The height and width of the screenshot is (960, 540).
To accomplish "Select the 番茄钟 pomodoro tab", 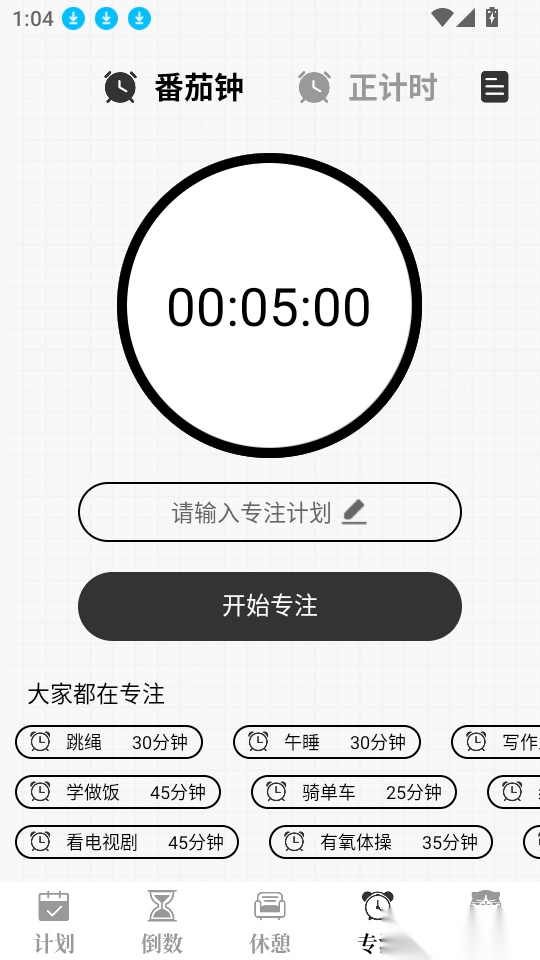I will [174, 87].
